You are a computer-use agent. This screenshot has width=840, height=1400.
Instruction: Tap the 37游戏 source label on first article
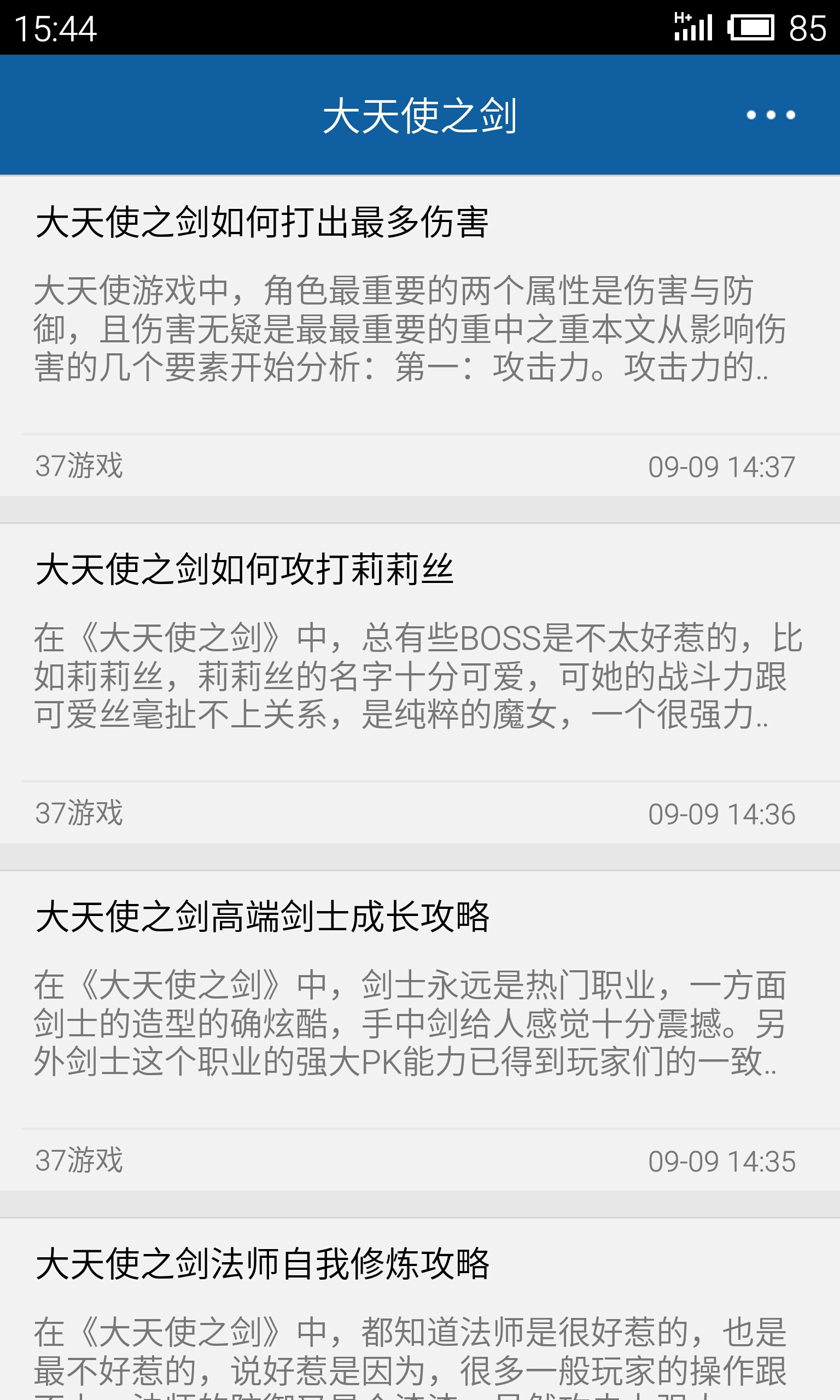(79, 465)
